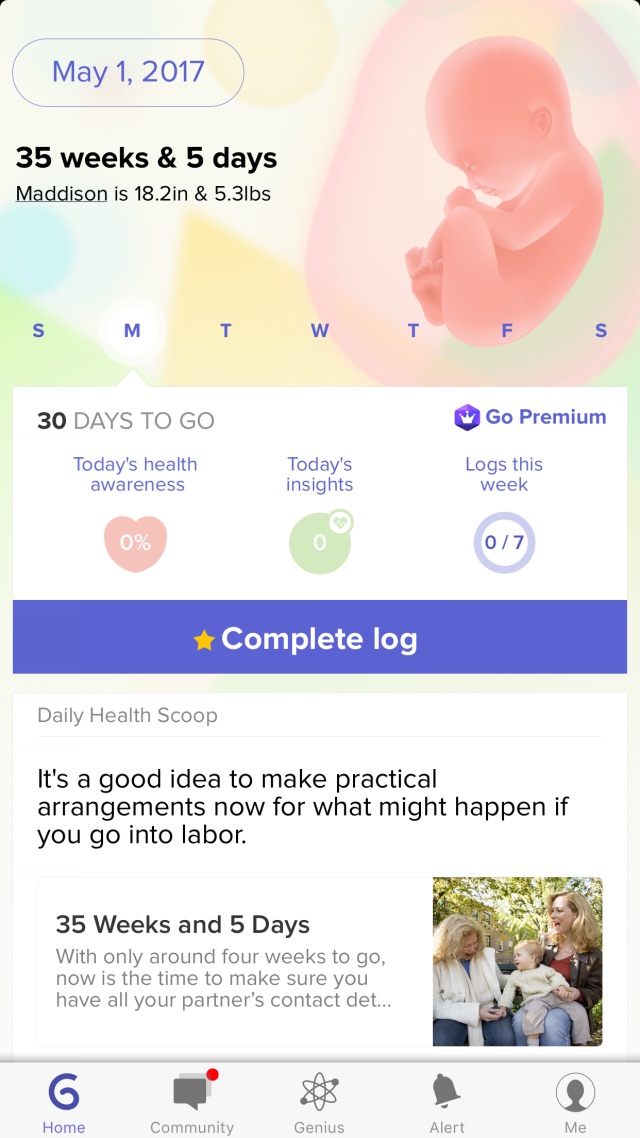The image size is (640, 1138).
Task: Tap the underlined Maddison baby name
Action: tap(62, 194)
